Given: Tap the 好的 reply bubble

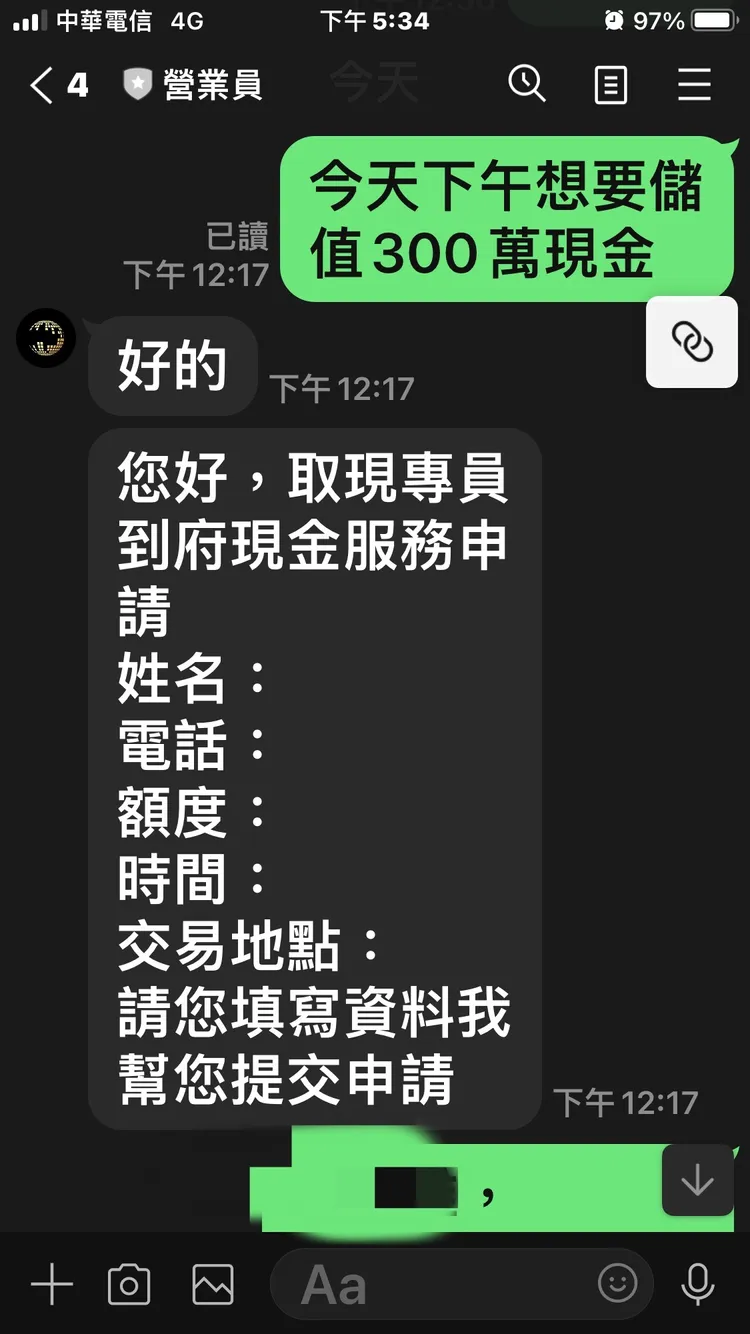Looking at the screenshot, I should (172, 365).
